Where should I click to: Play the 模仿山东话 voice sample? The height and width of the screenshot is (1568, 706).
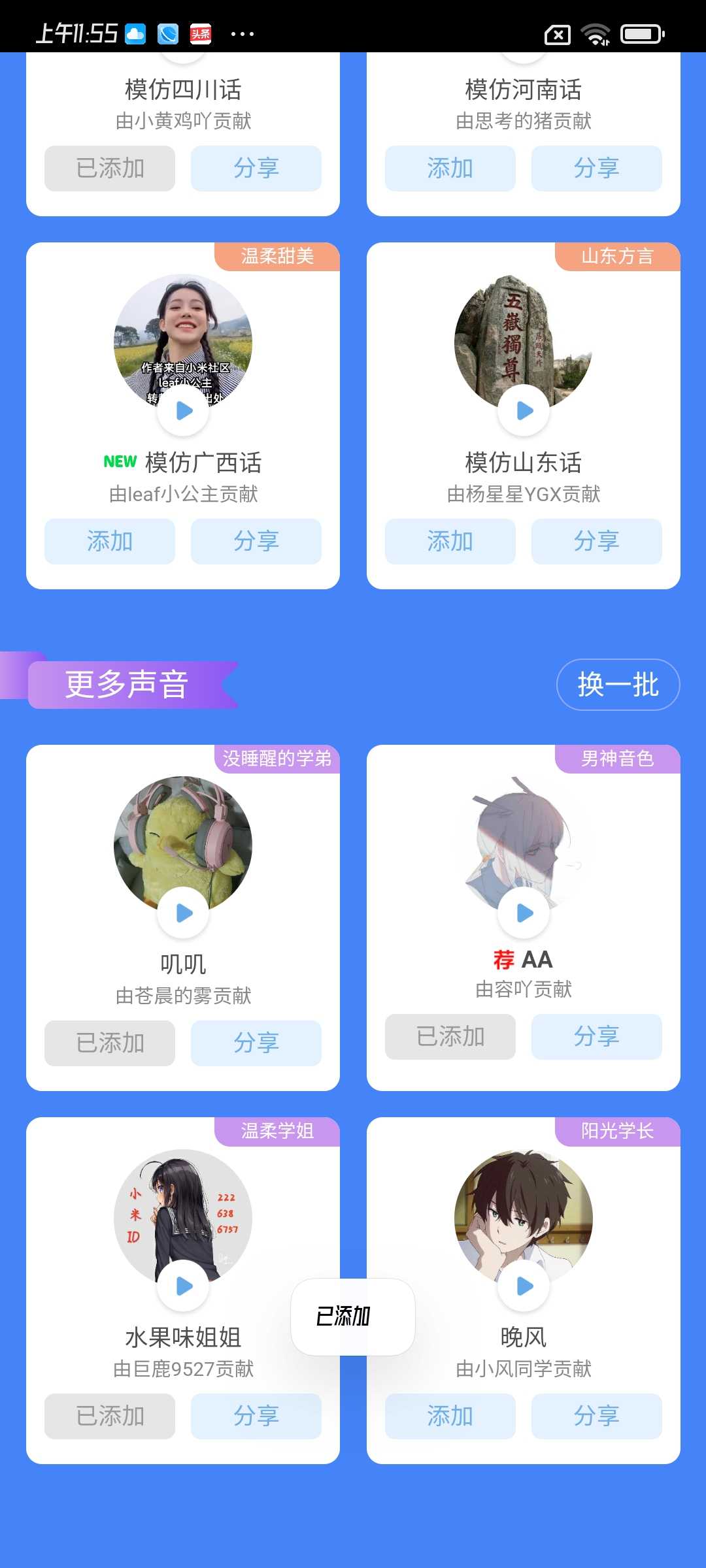click(524, 411)
